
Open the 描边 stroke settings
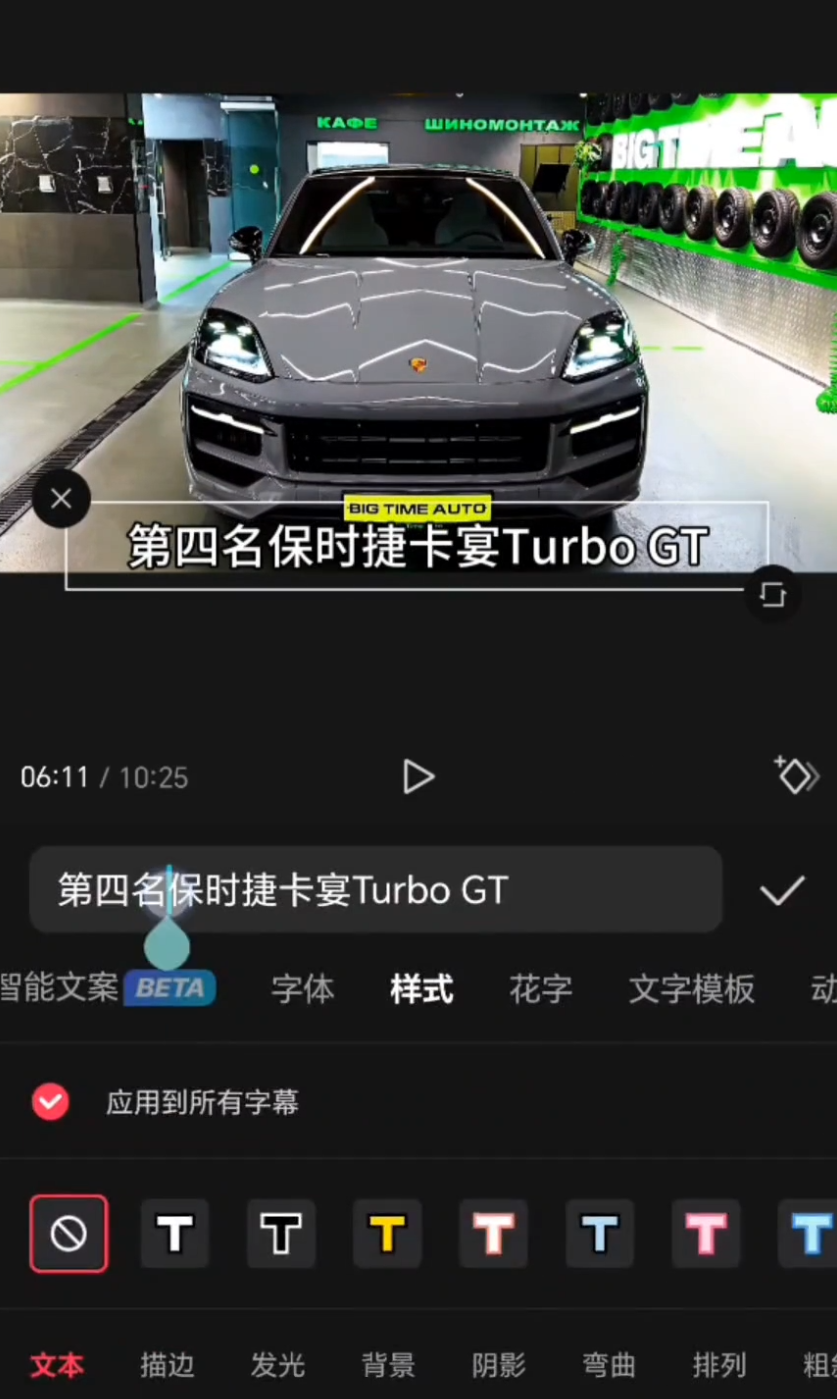[167, 1365]
